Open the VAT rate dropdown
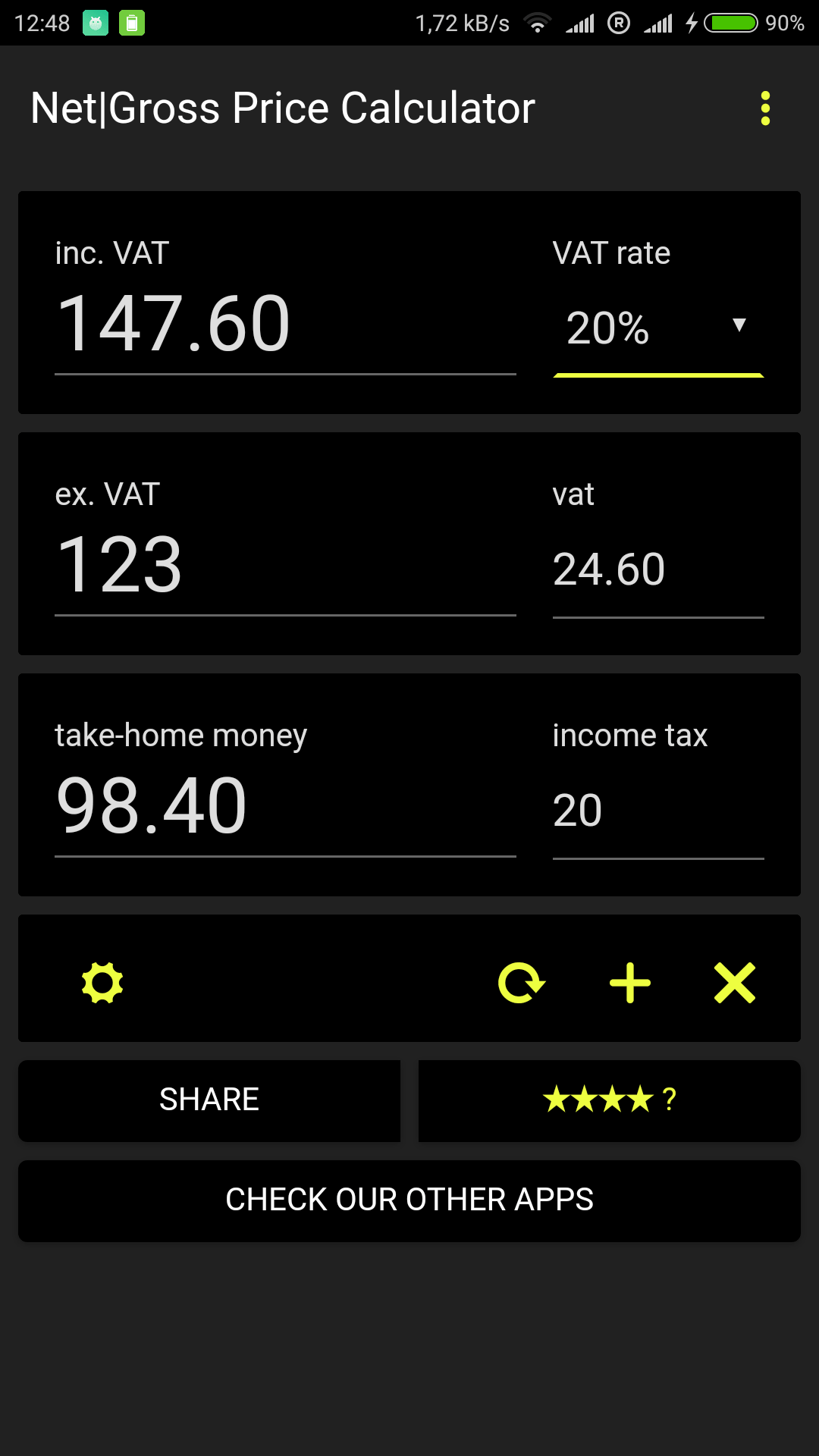The height and width of the screenshot is (1456, 819). (657, 328)
